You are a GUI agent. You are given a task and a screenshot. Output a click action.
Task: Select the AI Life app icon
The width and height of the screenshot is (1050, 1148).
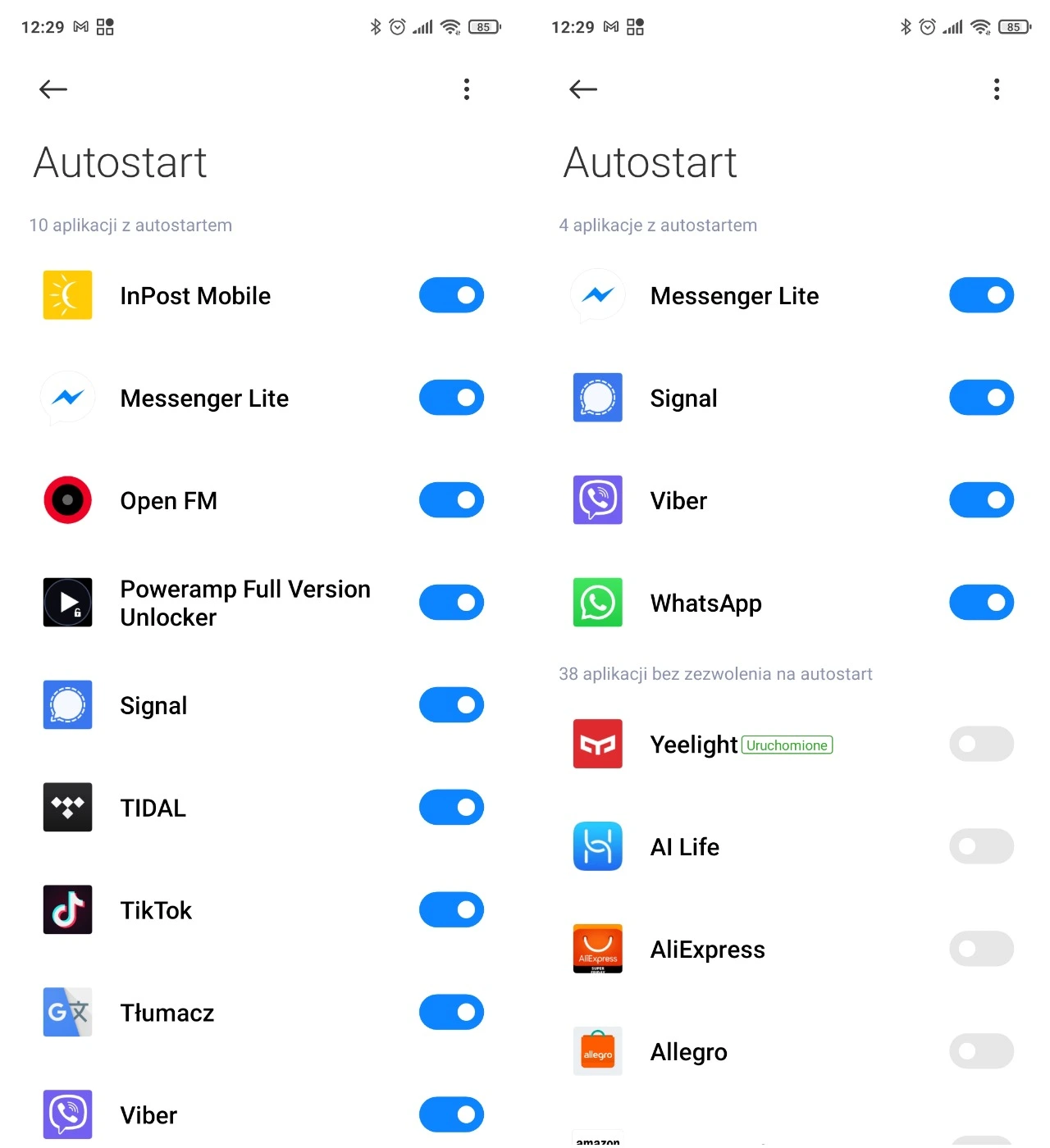tap(597, 846)
